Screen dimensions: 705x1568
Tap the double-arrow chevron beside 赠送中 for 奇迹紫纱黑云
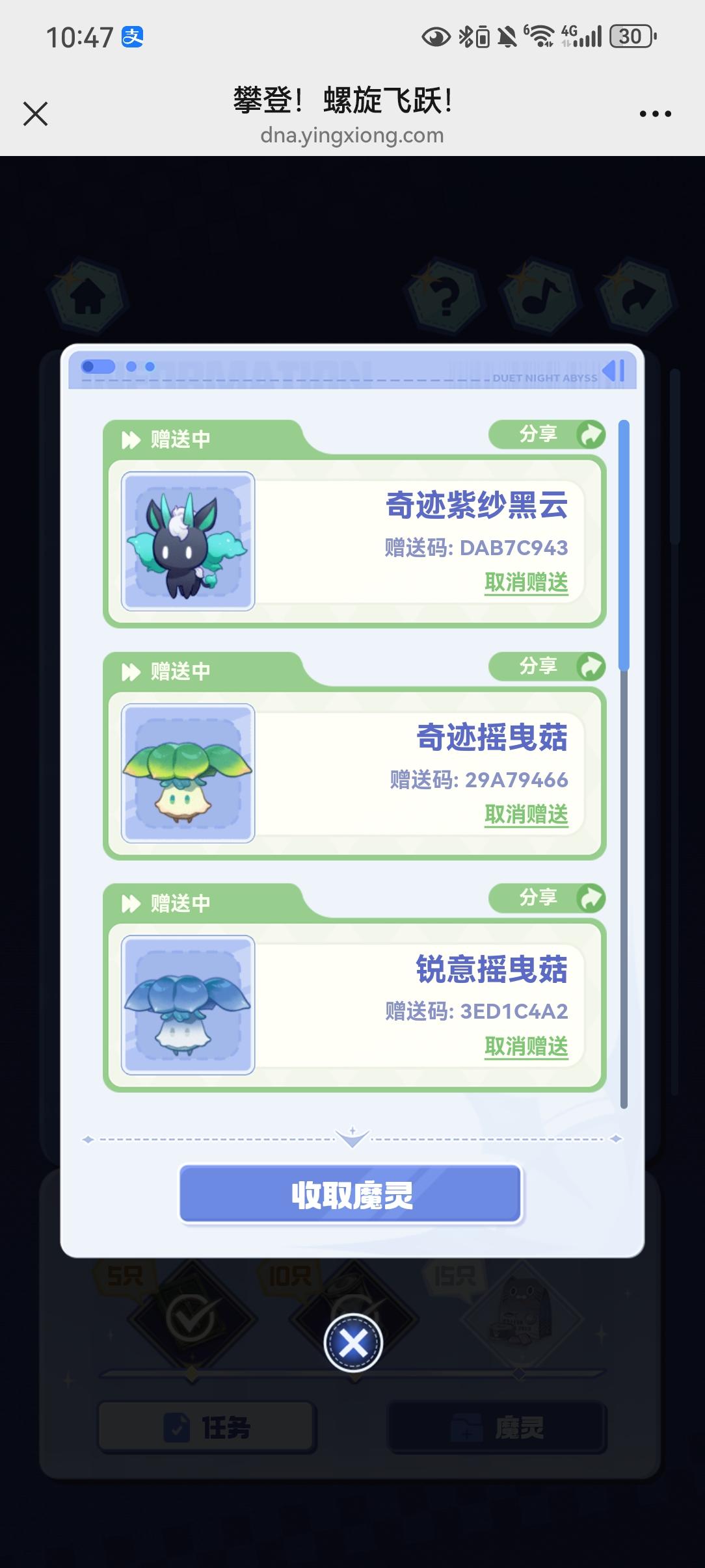point(130,439)
